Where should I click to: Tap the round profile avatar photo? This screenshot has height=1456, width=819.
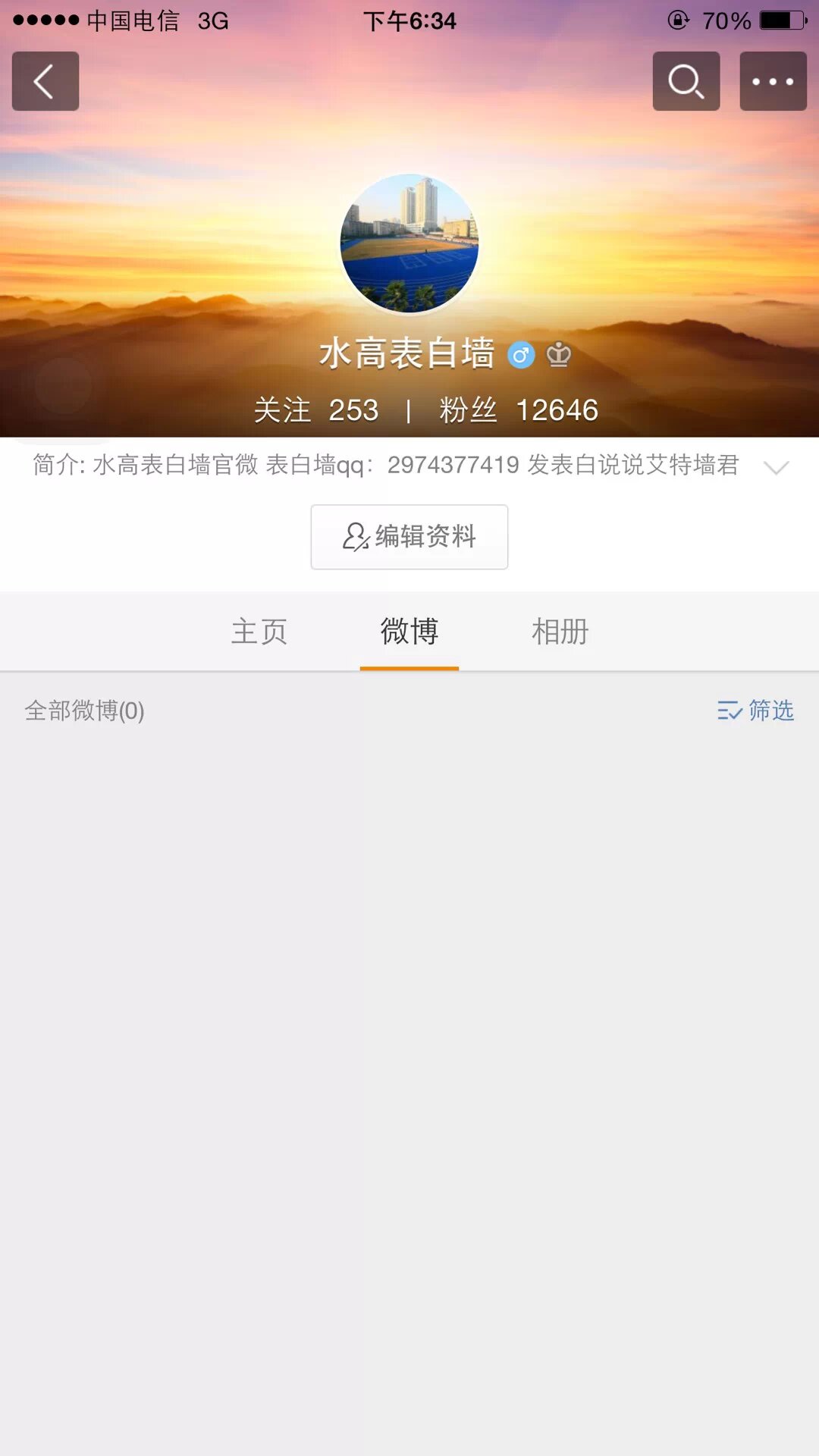pos(409,243)
